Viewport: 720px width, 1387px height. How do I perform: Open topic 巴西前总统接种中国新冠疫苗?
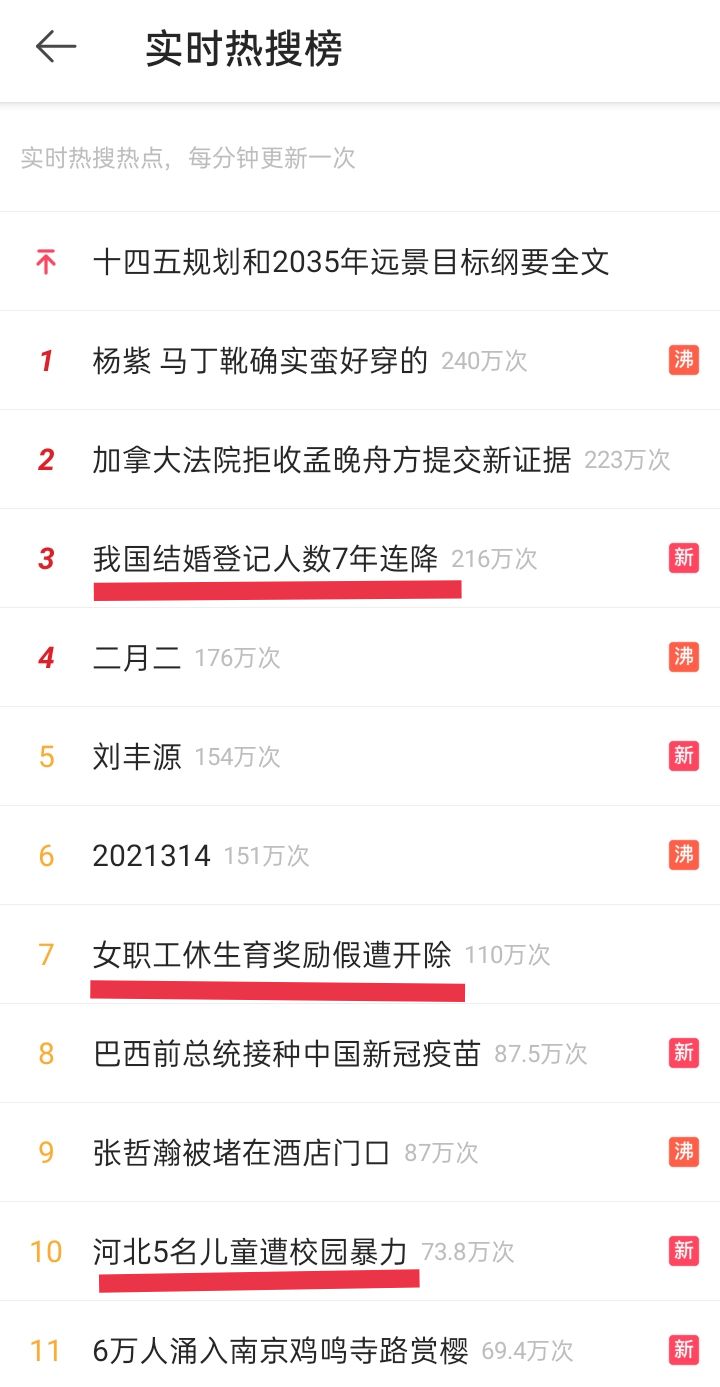(x=286, y=1054)
